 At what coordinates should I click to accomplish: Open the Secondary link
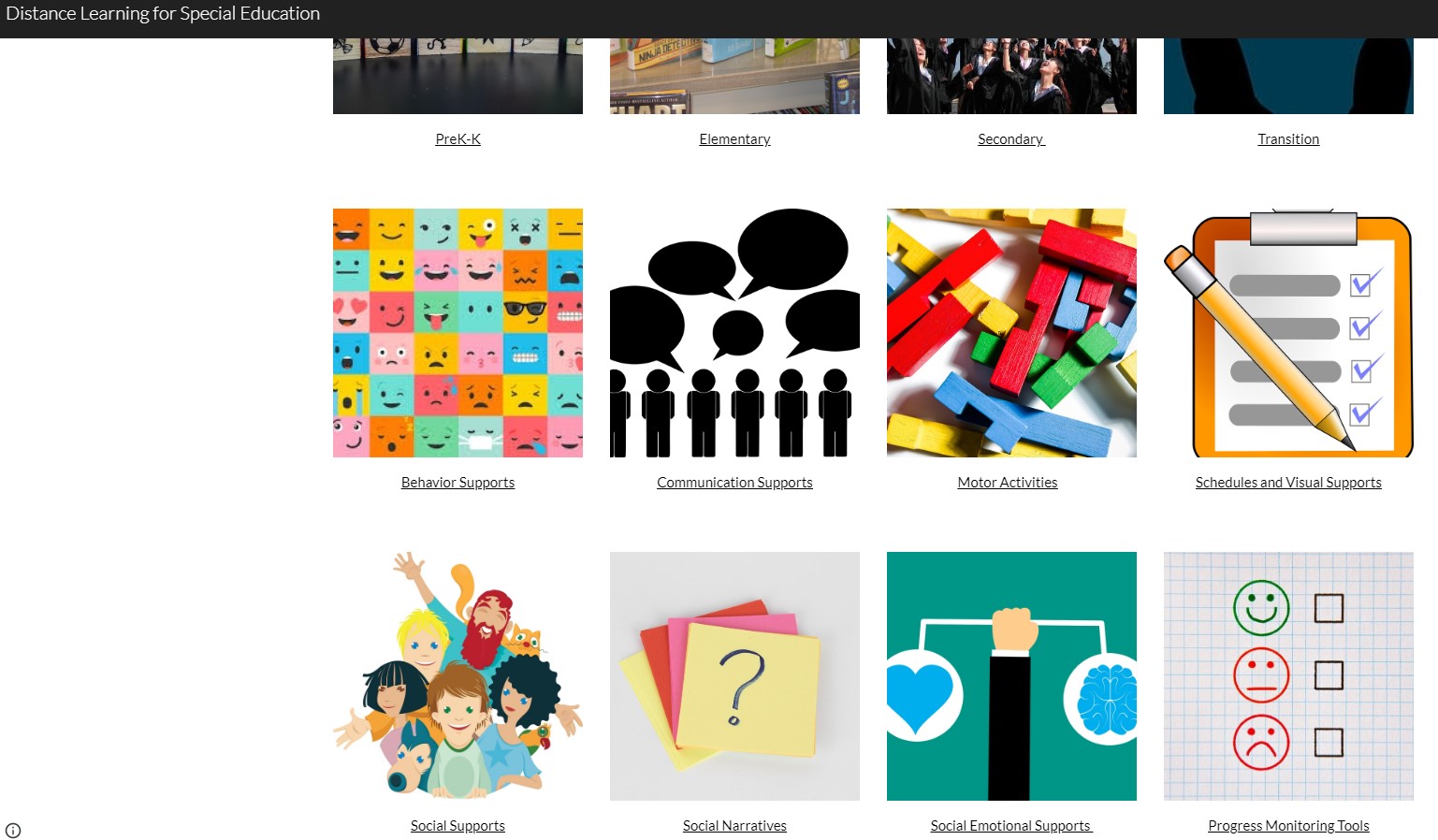1010,139
